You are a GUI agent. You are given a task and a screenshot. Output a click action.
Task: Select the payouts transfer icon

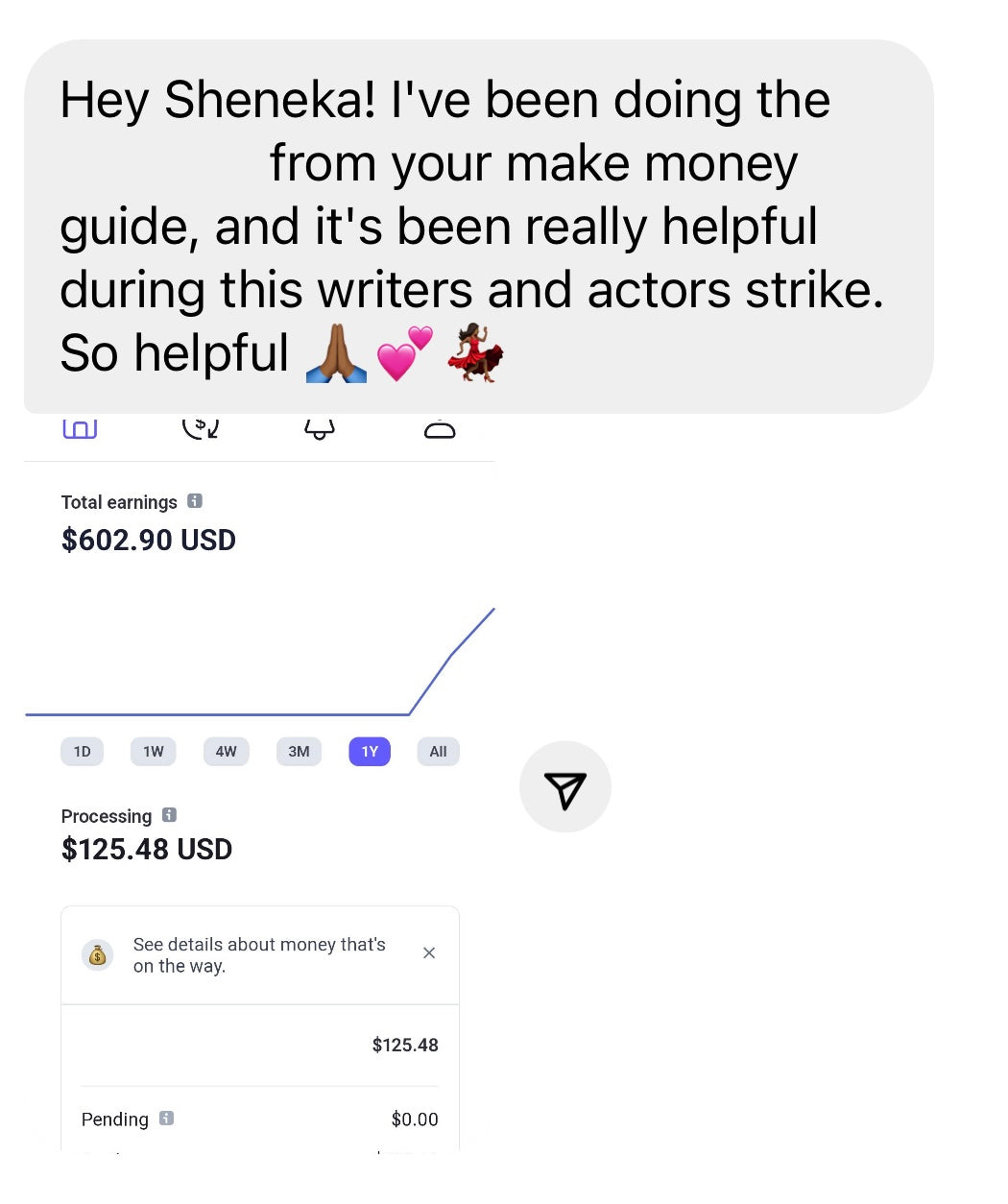(202, 428)
